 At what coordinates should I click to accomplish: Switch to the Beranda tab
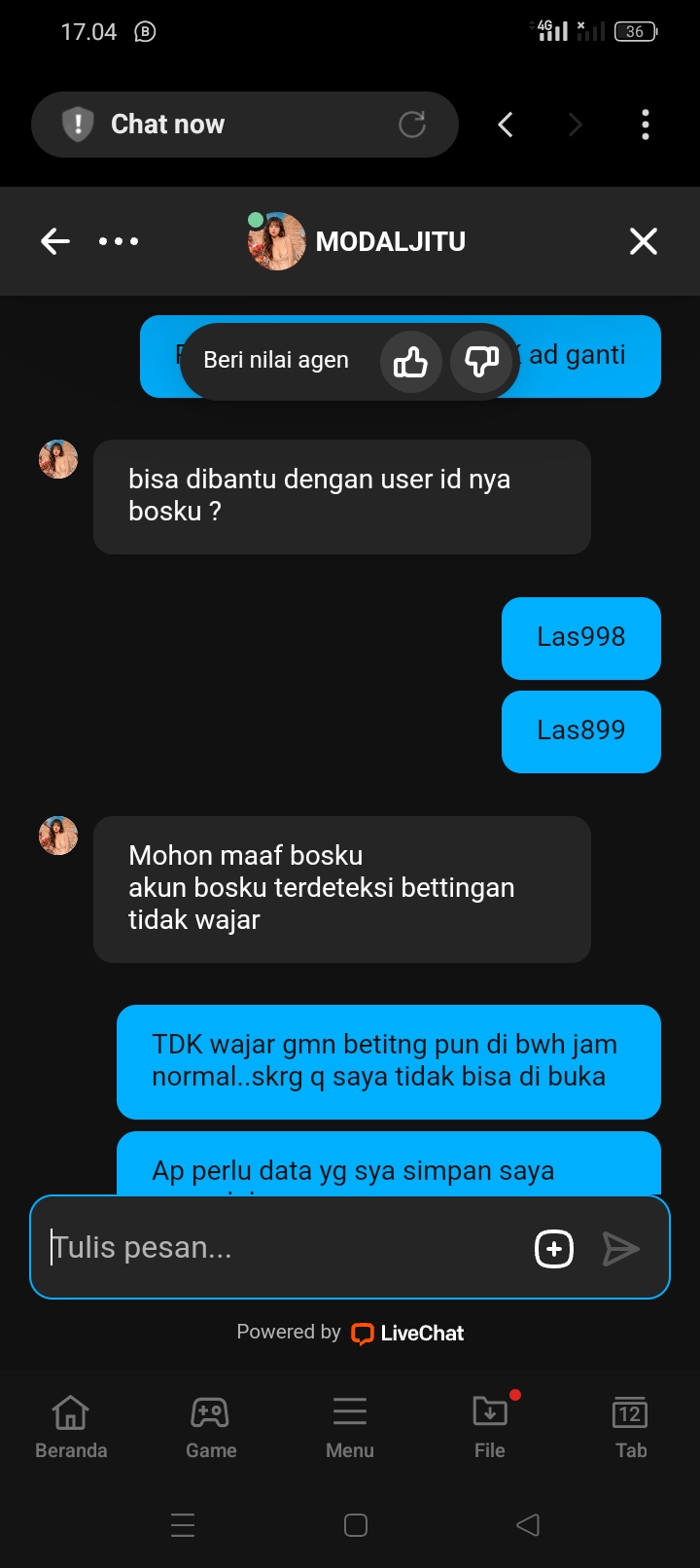pyautogui.click(x=71, y=1426)
